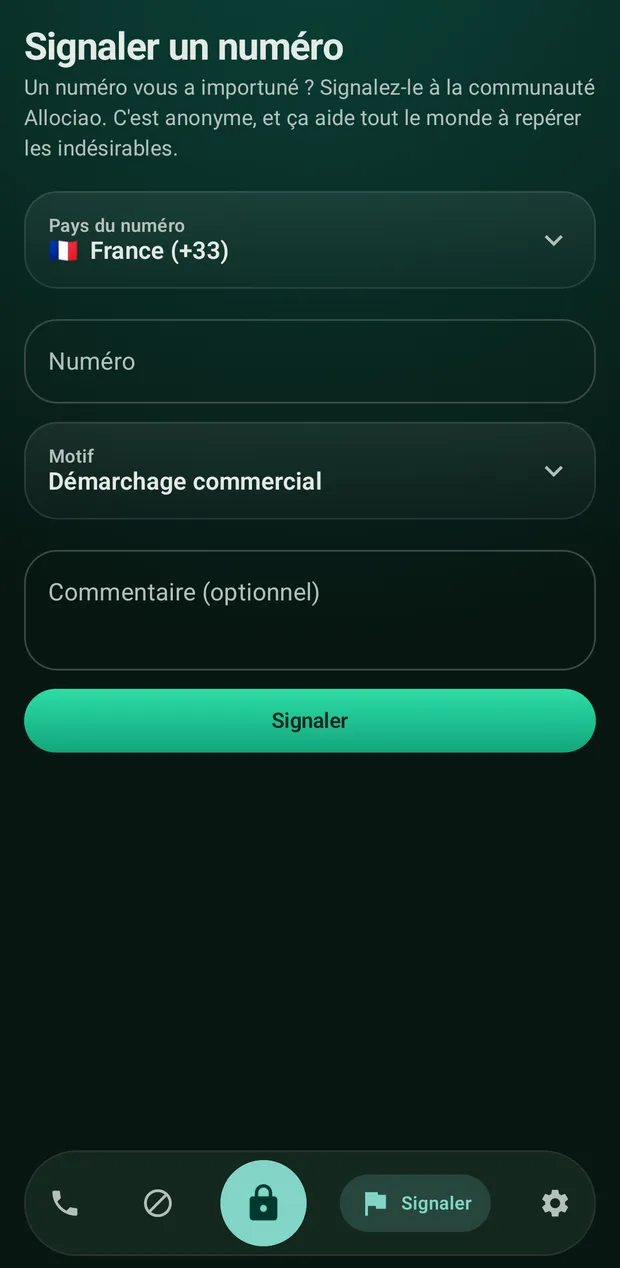Select the Signaler flag tab
This screenshot has width=620, height=1268.
415,1203
